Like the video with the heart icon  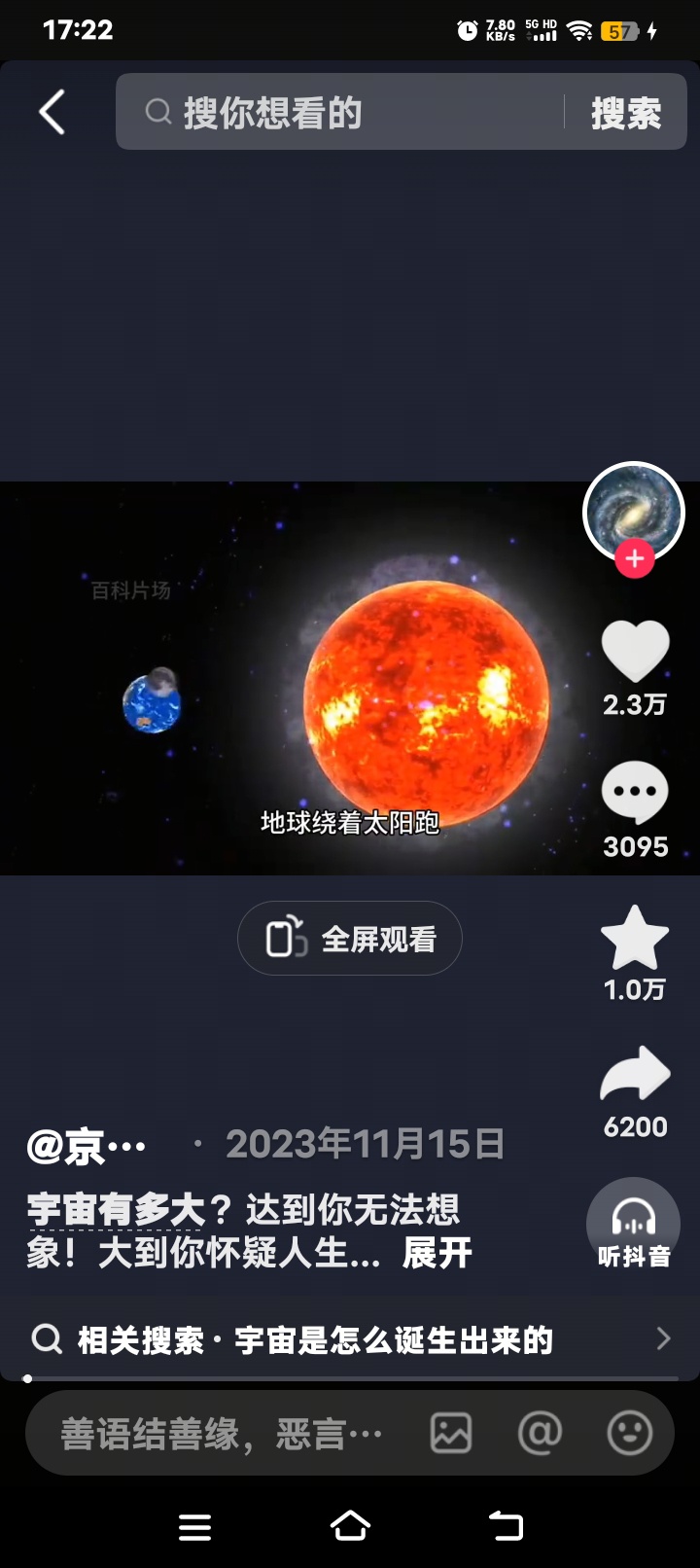coord(635,652)
